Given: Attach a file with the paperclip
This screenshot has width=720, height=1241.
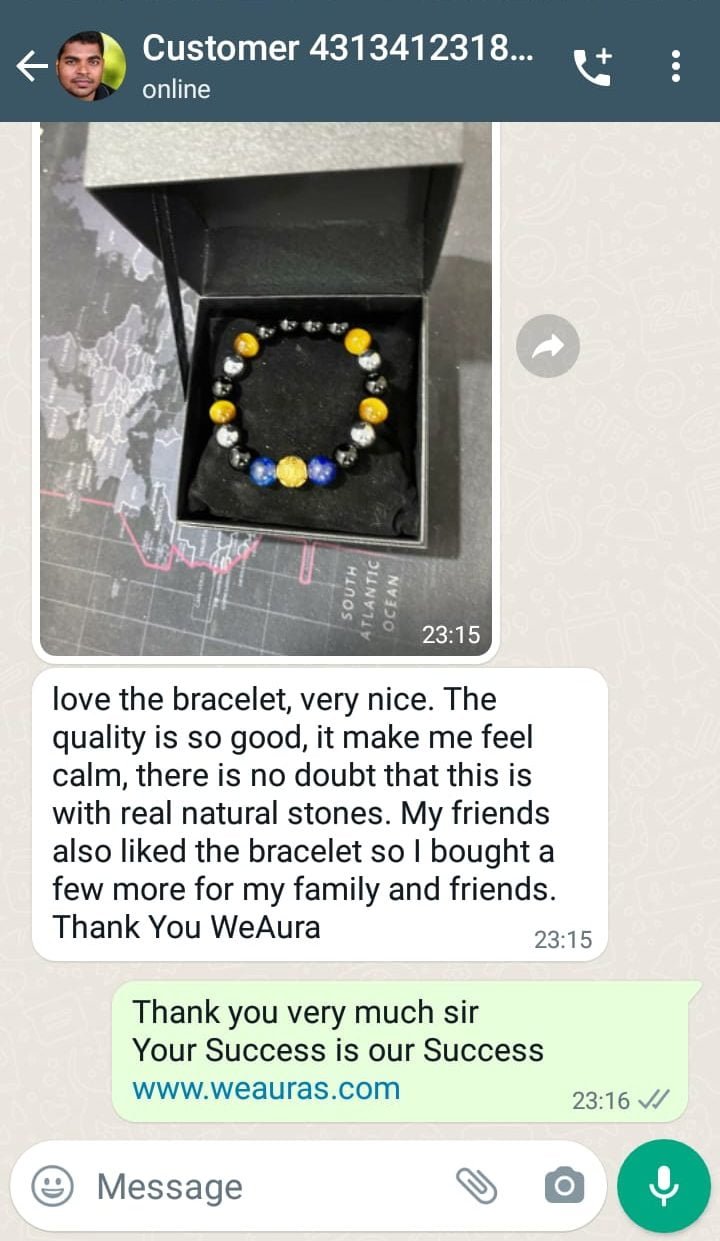Looking at the screenshot, I should click(477, 1186).
